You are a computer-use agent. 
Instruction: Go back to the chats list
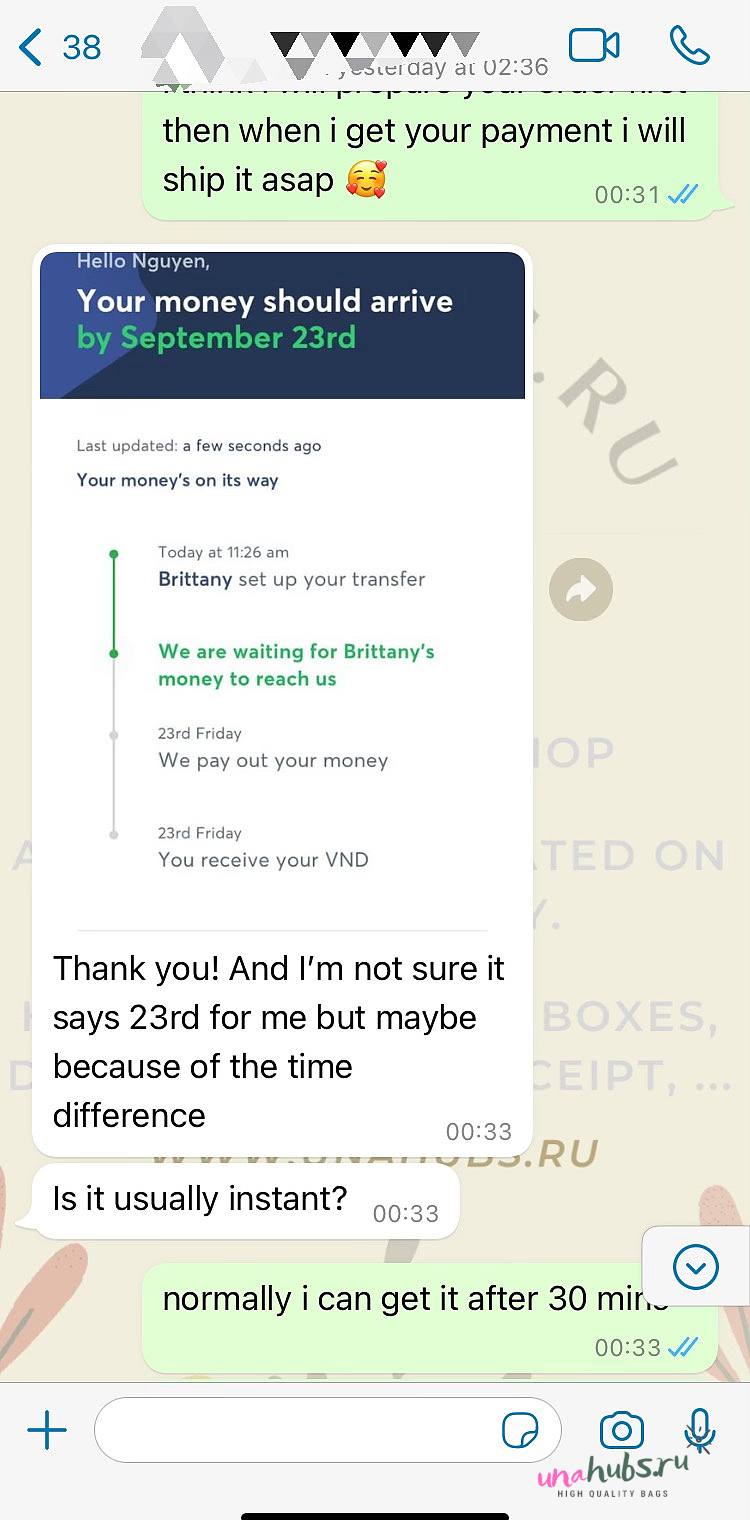60,47
